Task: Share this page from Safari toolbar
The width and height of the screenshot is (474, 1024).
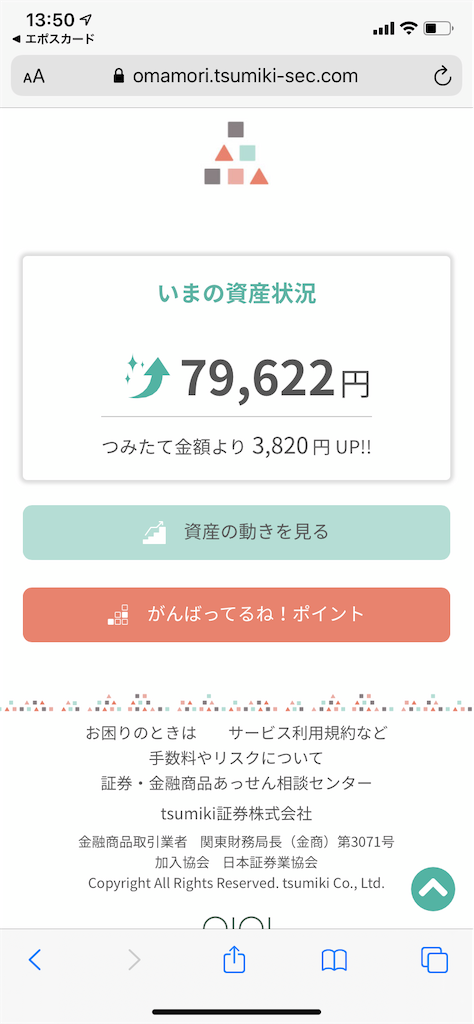Action: coord(234,959)
